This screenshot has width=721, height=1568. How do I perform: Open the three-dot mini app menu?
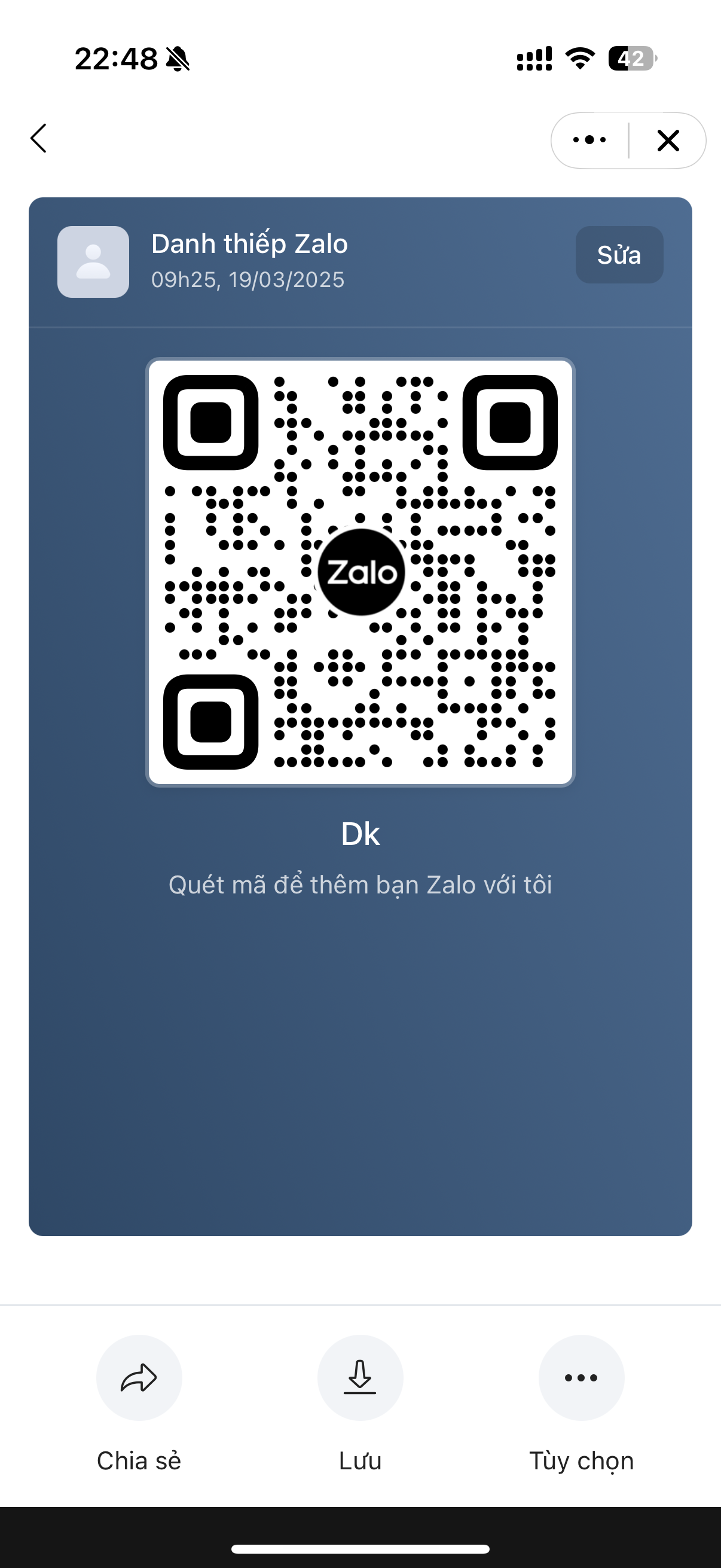(589, 140)
